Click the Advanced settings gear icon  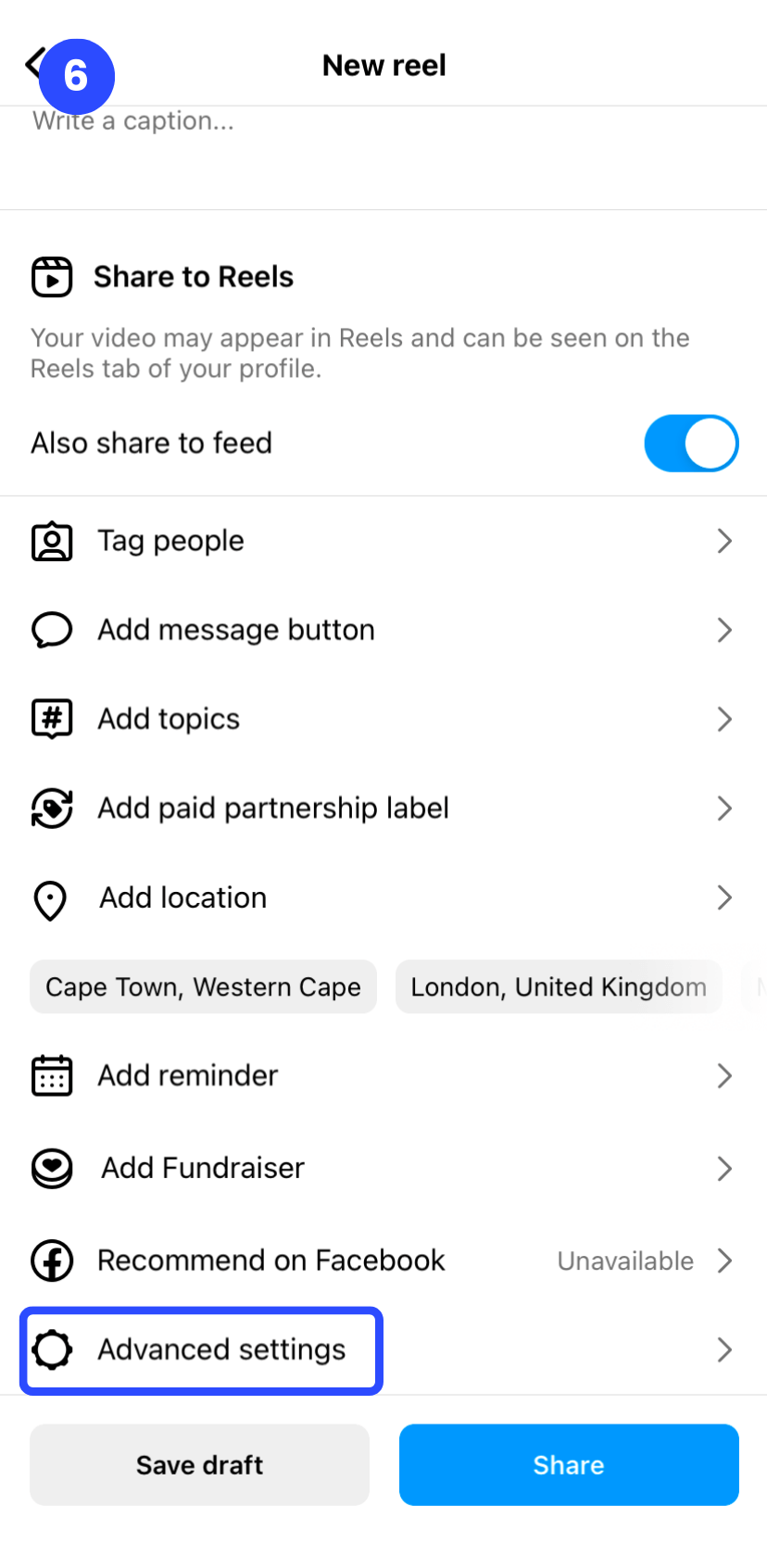pyautogui.click(x=52, y=1350)
